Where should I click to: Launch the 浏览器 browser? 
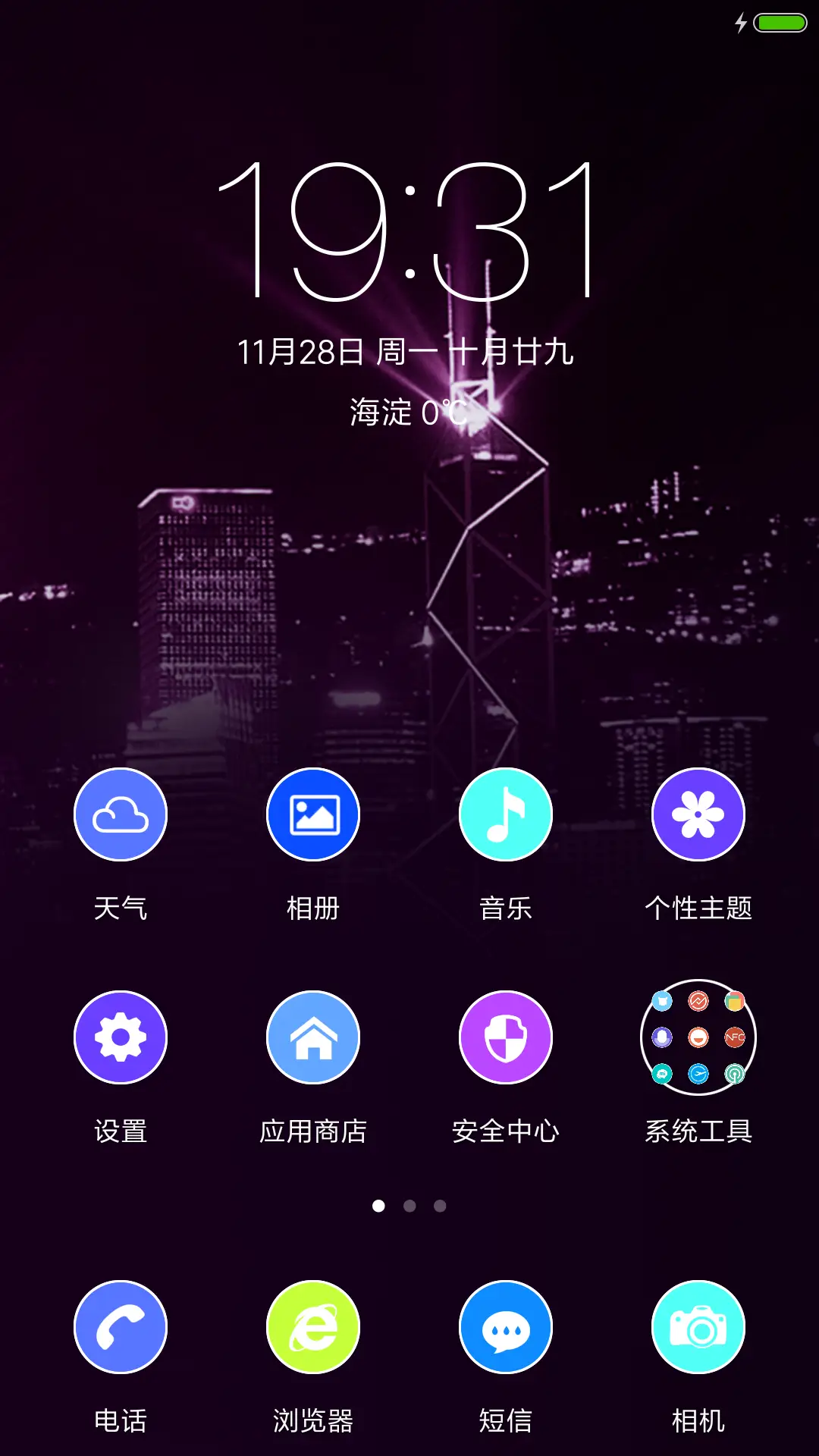coord(313,1326)
